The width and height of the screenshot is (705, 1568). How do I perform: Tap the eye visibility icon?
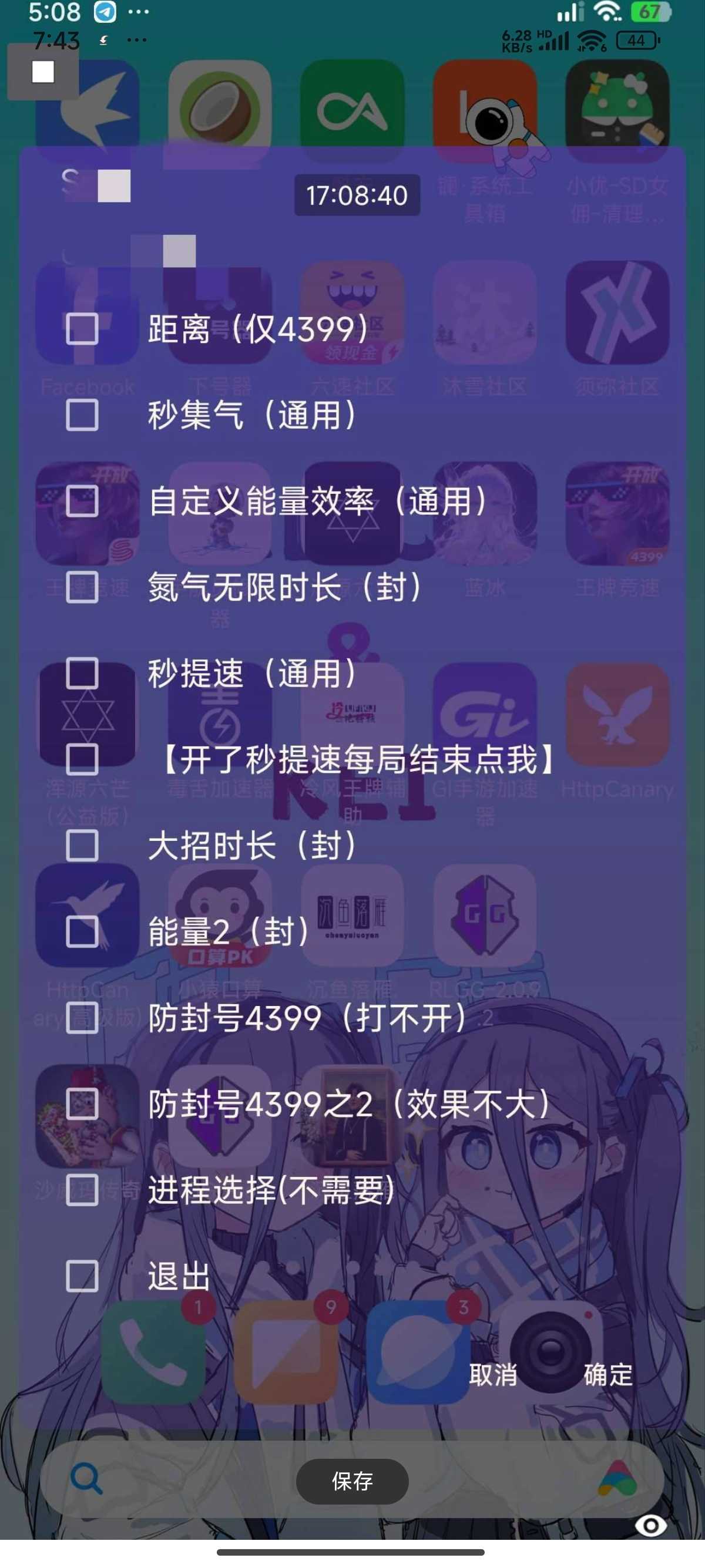click(x=650, y=1525)
